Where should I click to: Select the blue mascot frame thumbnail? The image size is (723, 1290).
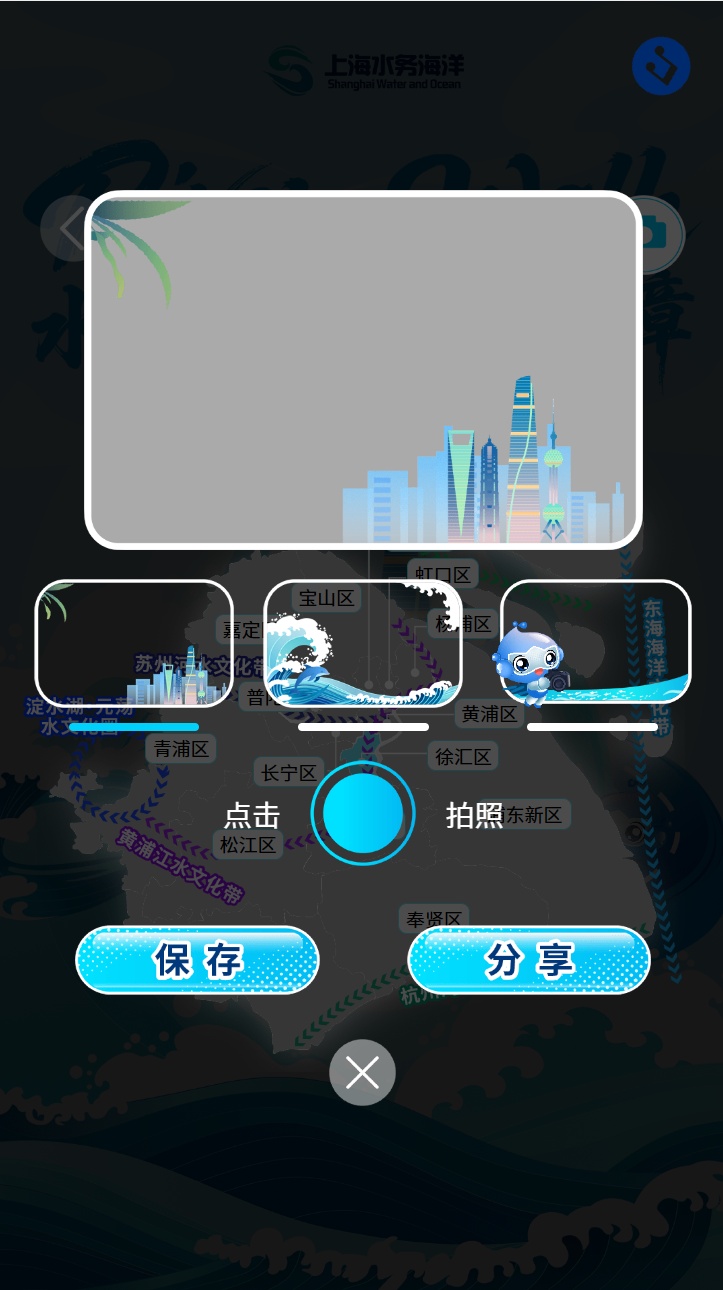pos(595,643)
